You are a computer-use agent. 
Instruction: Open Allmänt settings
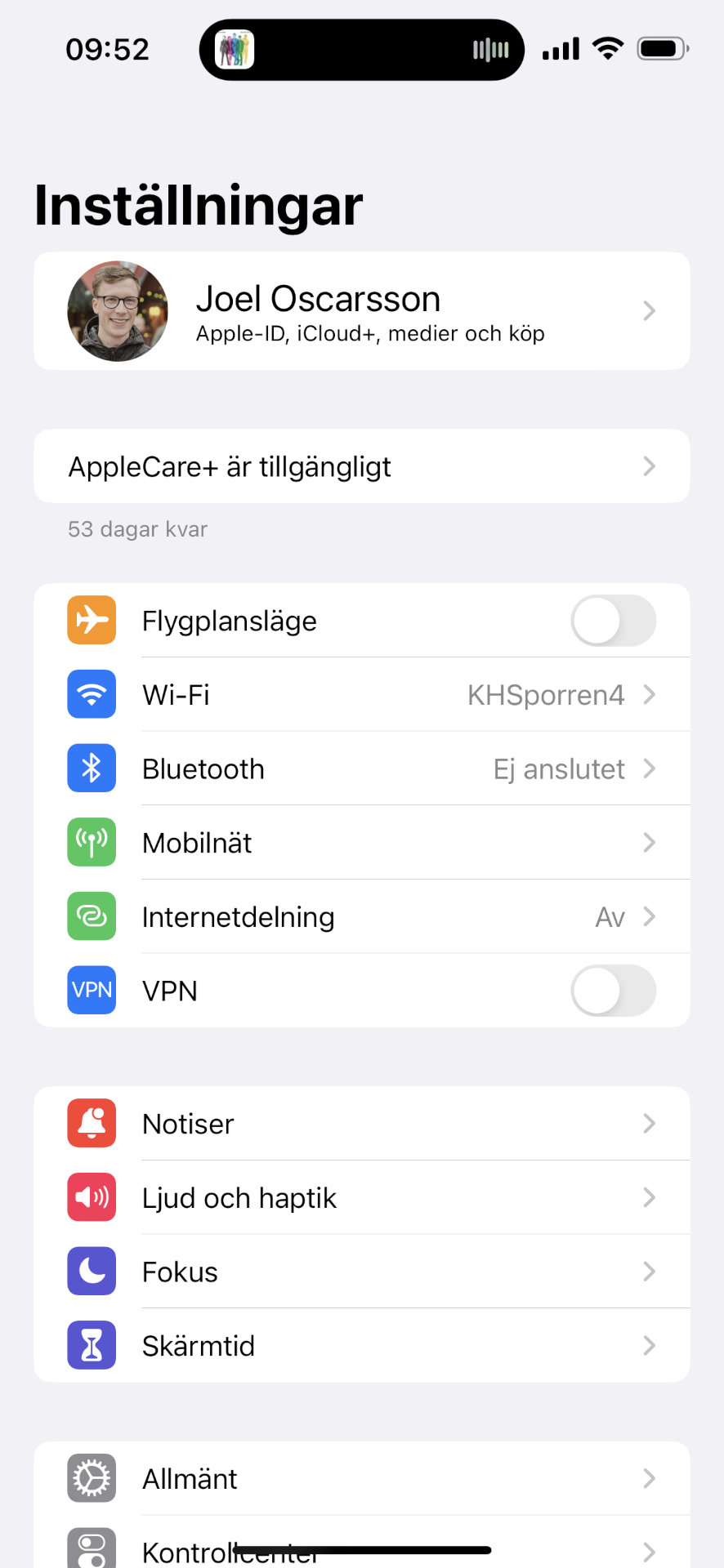(361, 1479)
